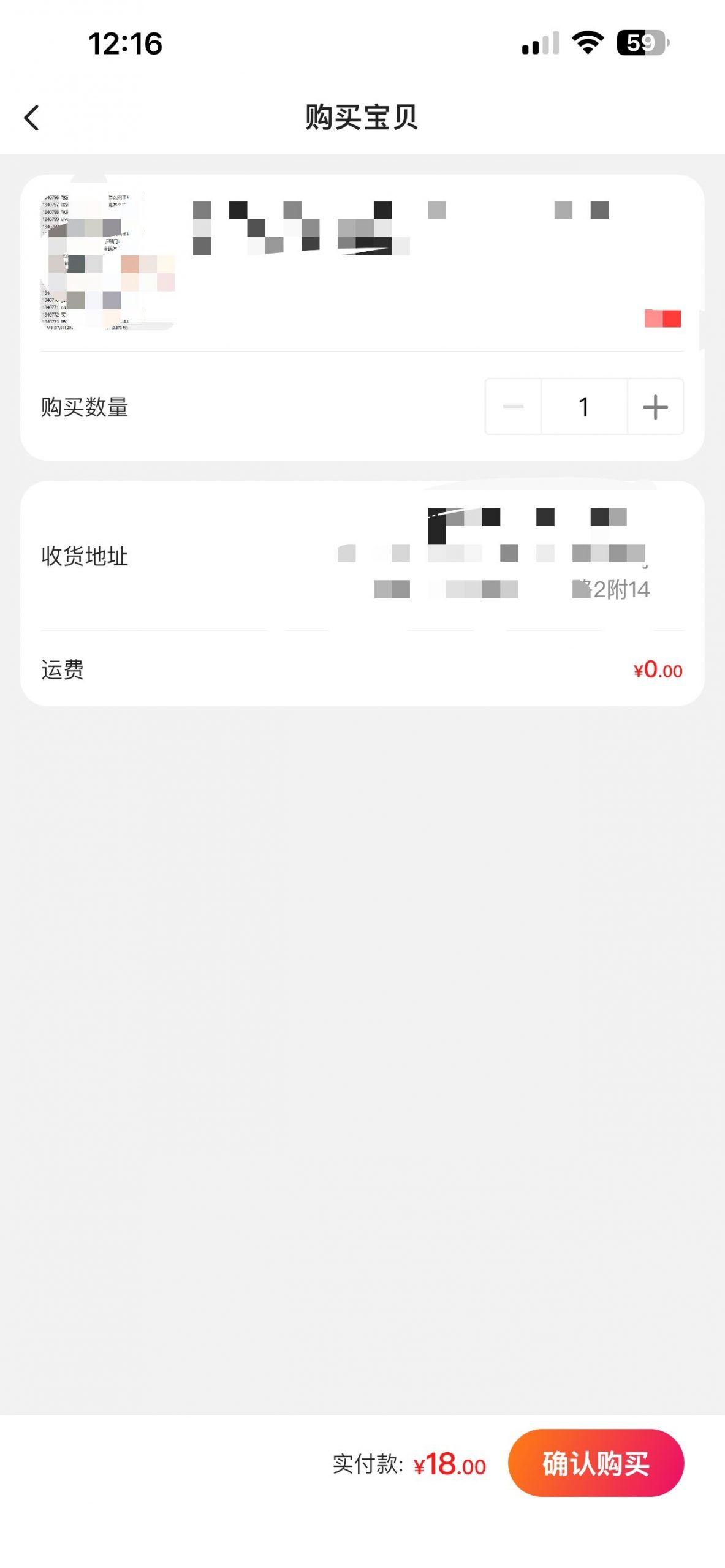Tap the clock showing 12:16
Viewport: 725px width, 1568px height.
pos(126,44)
